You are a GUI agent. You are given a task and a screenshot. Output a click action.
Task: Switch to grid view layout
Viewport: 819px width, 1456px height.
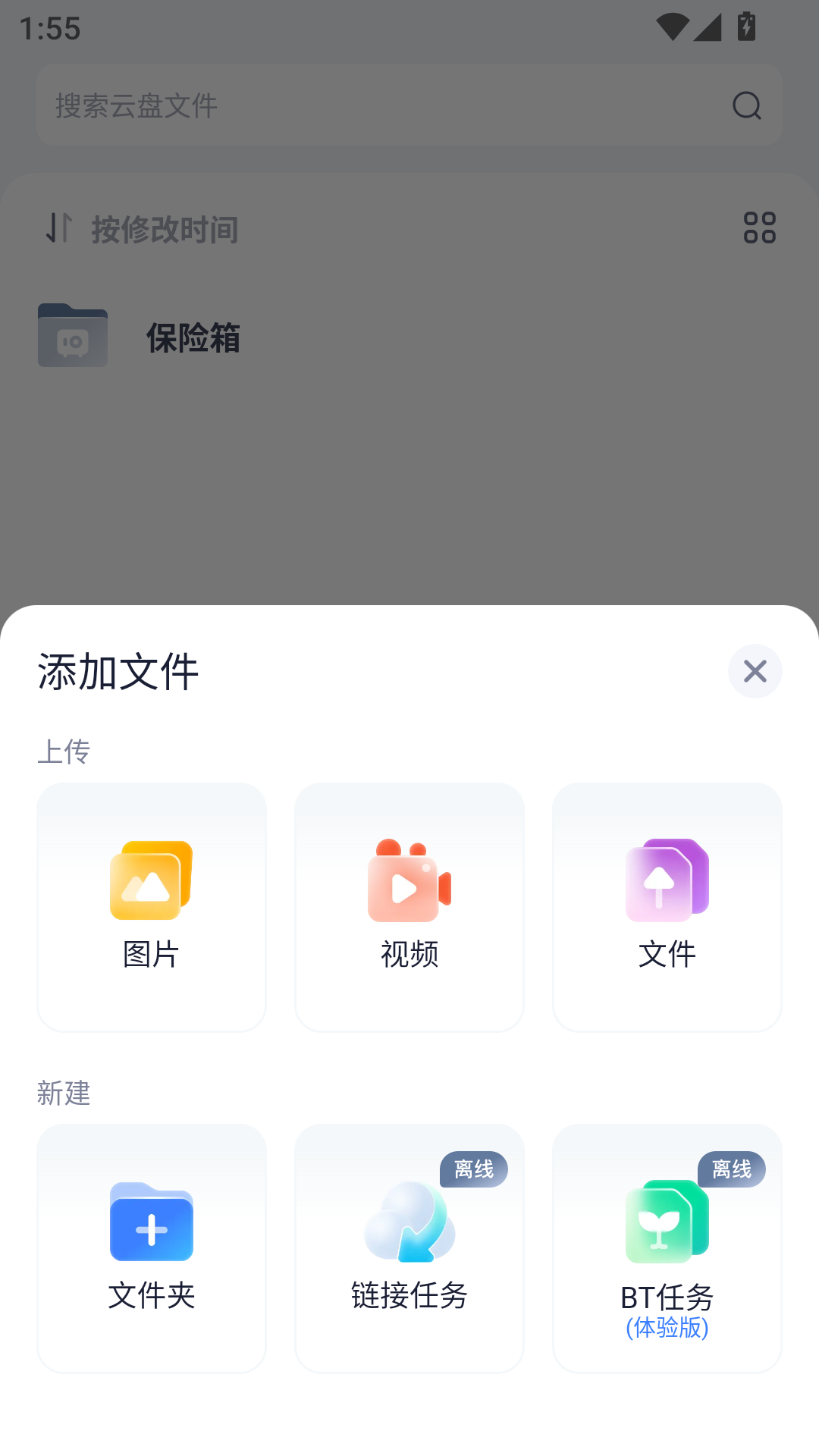[759, 227]
